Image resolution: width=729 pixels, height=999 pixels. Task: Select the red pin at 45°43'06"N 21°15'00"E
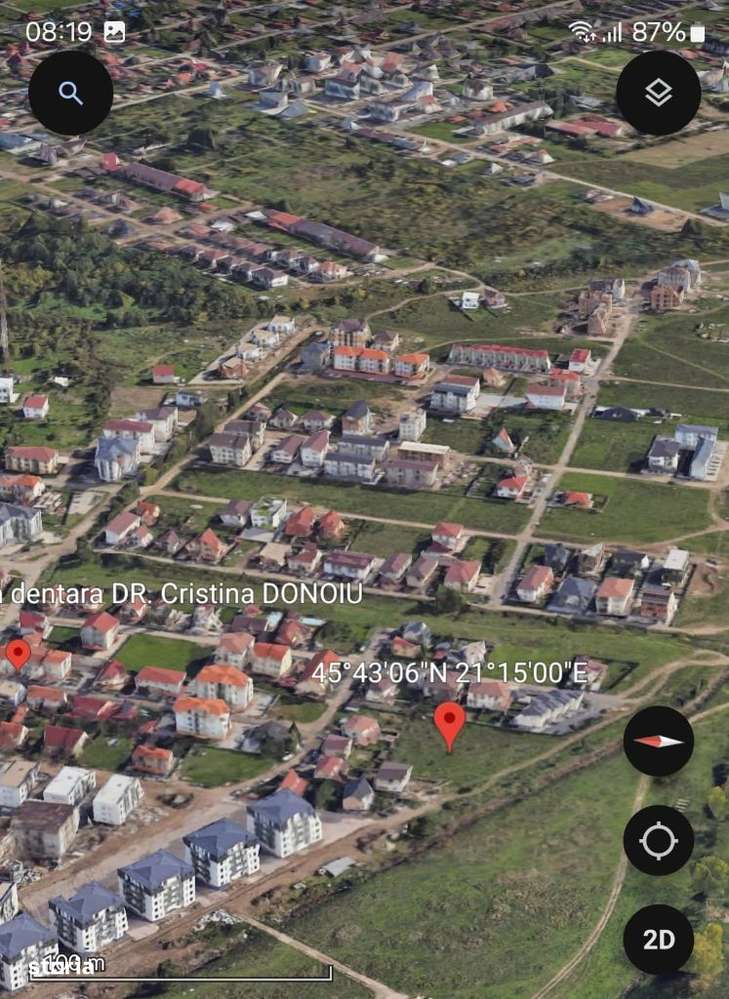click(450, 724)
